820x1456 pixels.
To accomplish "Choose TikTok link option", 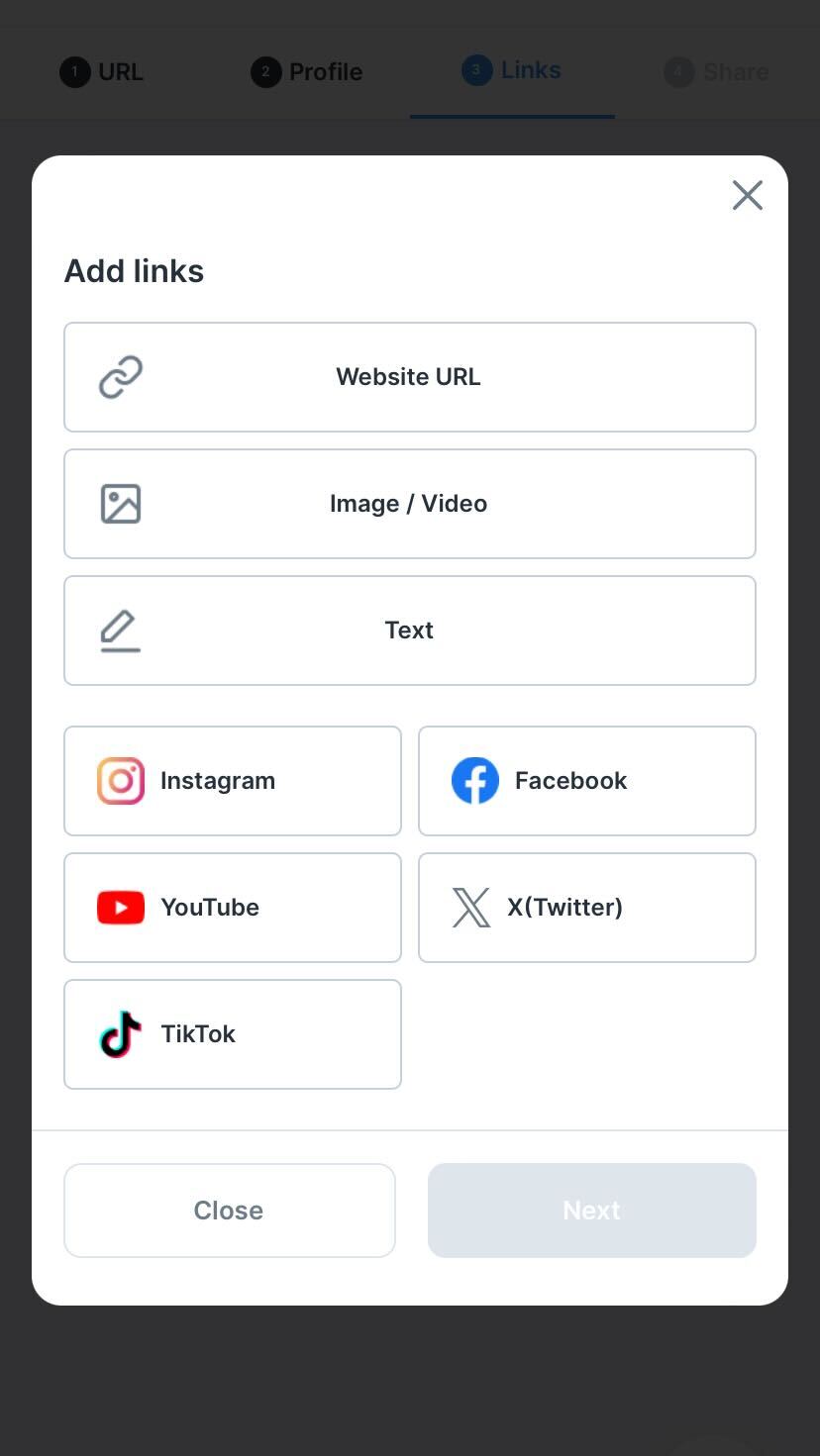I will click(233, 1034).
